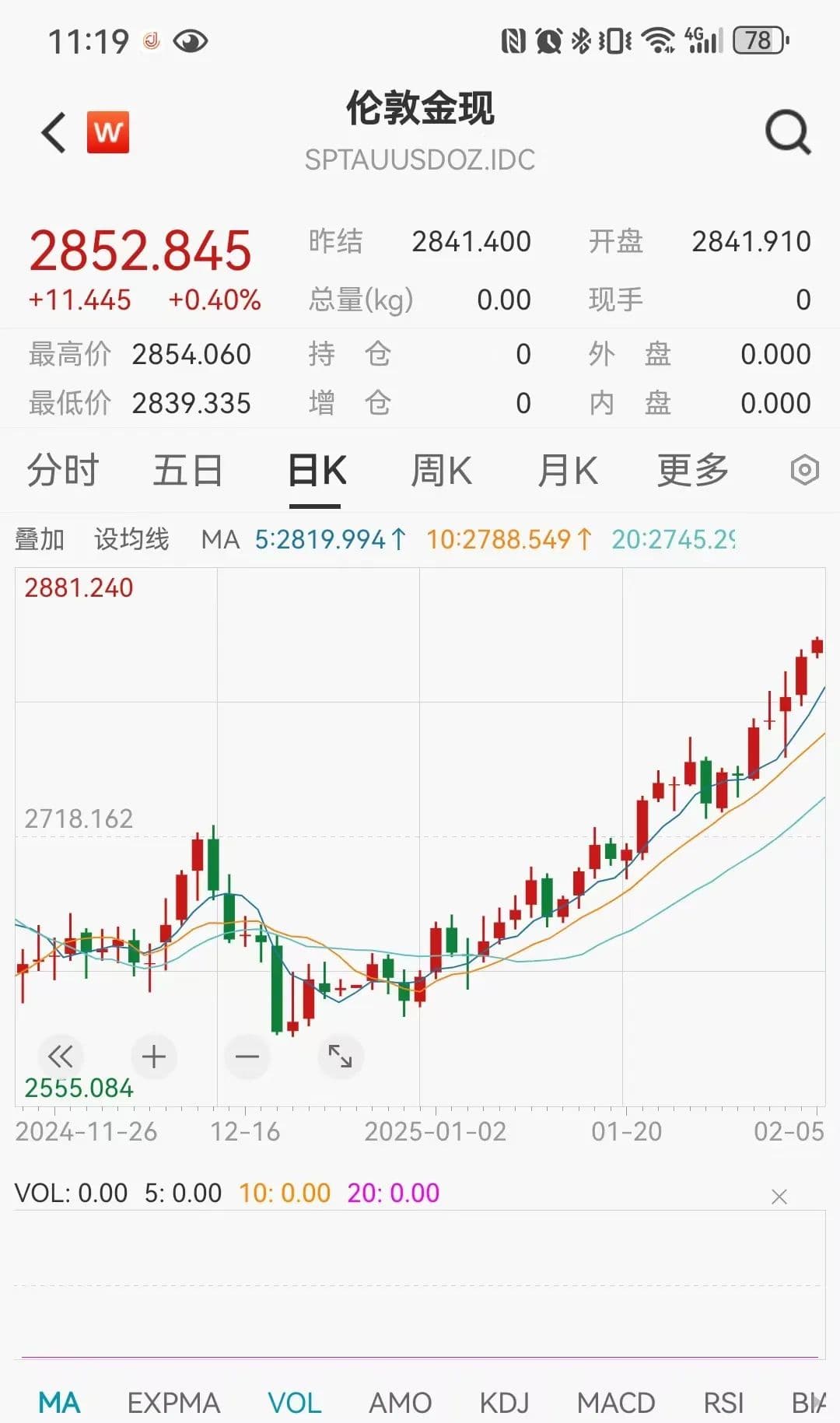
Task: Zoom in the chart with plus button
Action: tap(154, 1056)
